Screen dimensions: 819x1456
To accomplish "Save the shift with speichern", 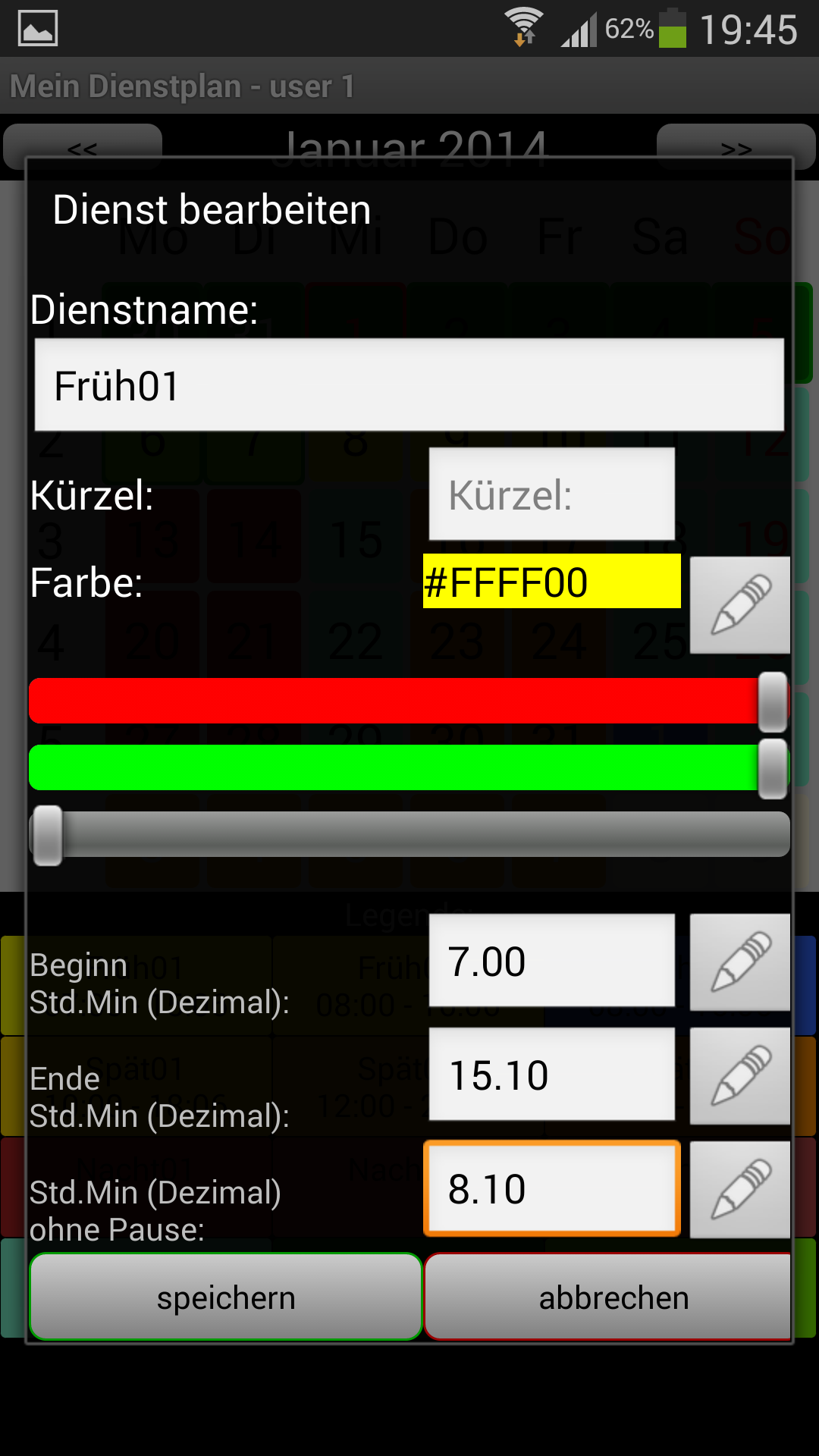I will coord(225,1298).
